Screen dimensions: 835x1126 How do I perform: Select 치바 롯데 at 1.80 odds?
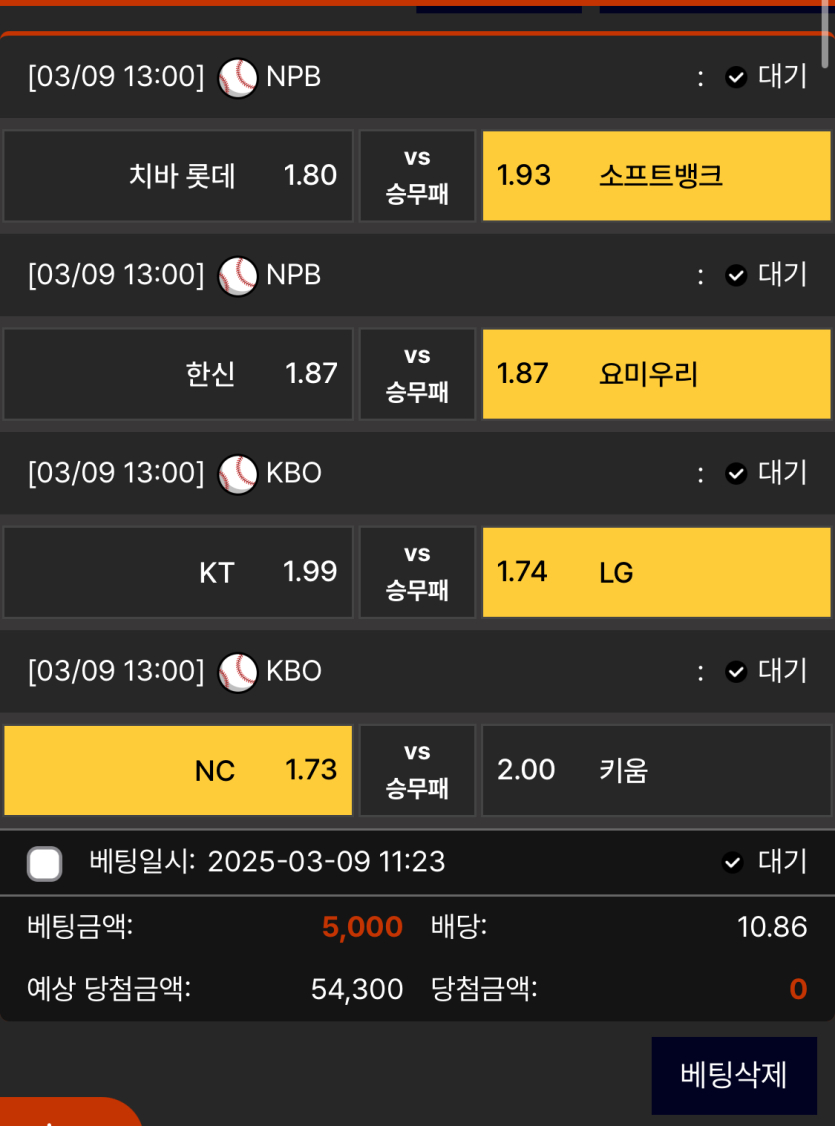click(178, 176)
